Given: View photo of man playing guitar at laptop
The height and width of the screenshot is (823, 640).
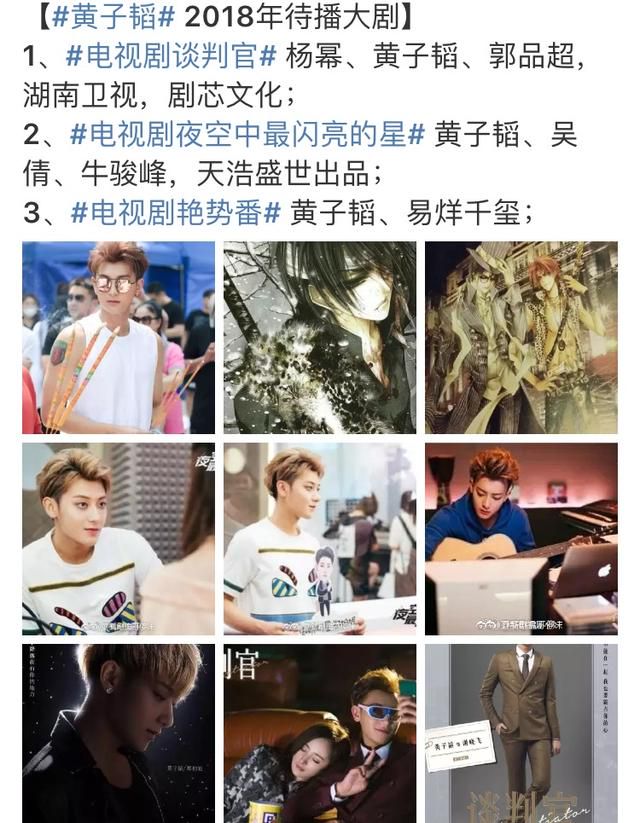Looking at the screenshot, I should pyautogui.click(x=520, y=539).
